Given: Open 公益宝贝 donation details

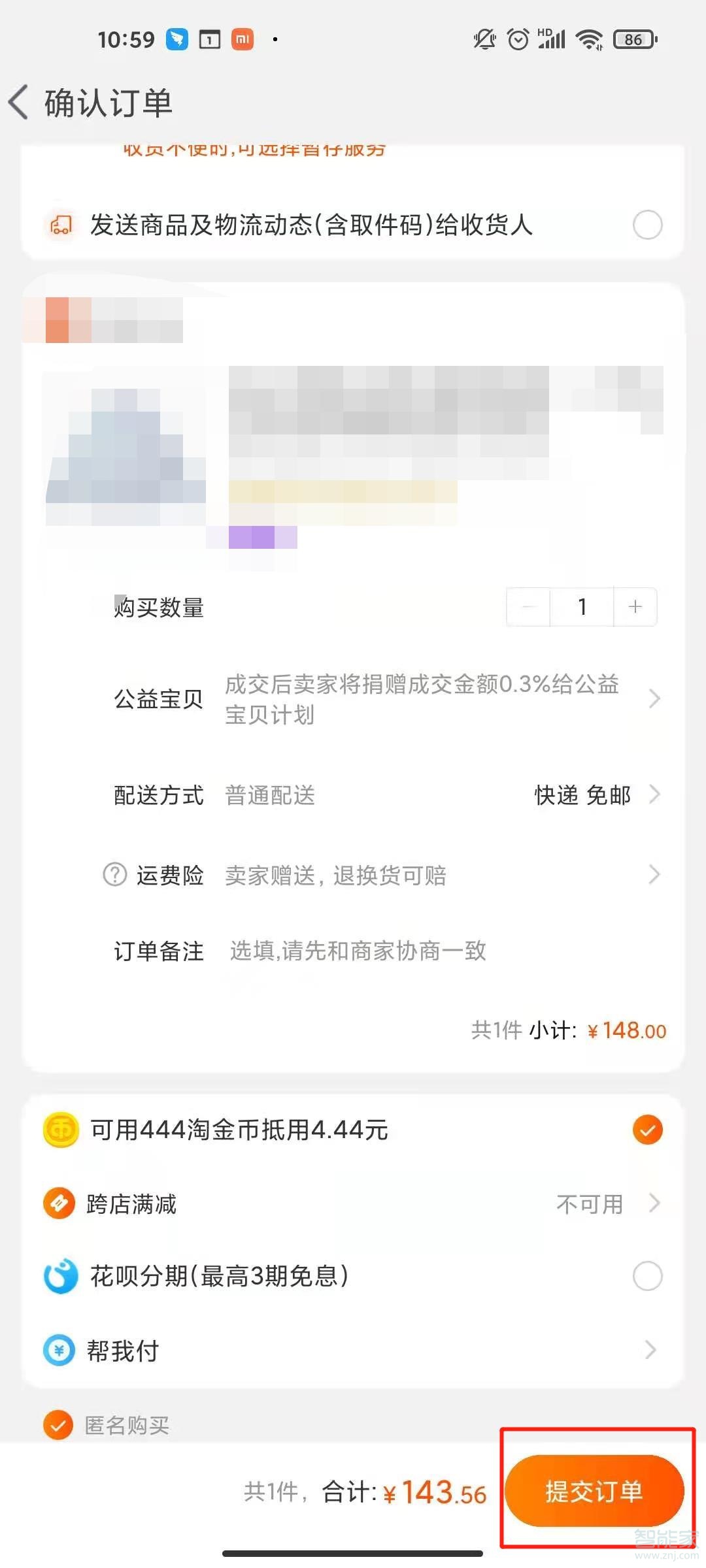Looking at the screenshot, I should tap(654, 698).
